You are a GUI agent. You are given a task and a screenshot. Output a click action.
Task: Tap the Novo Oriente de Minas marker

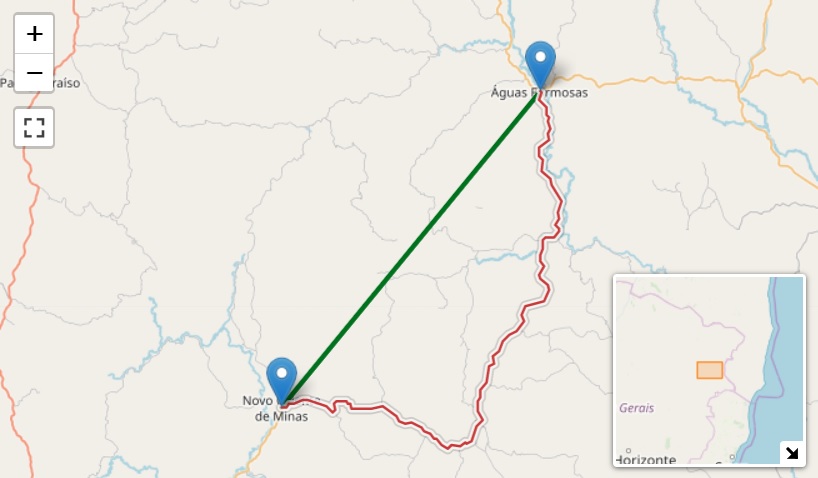coord(282,380)
